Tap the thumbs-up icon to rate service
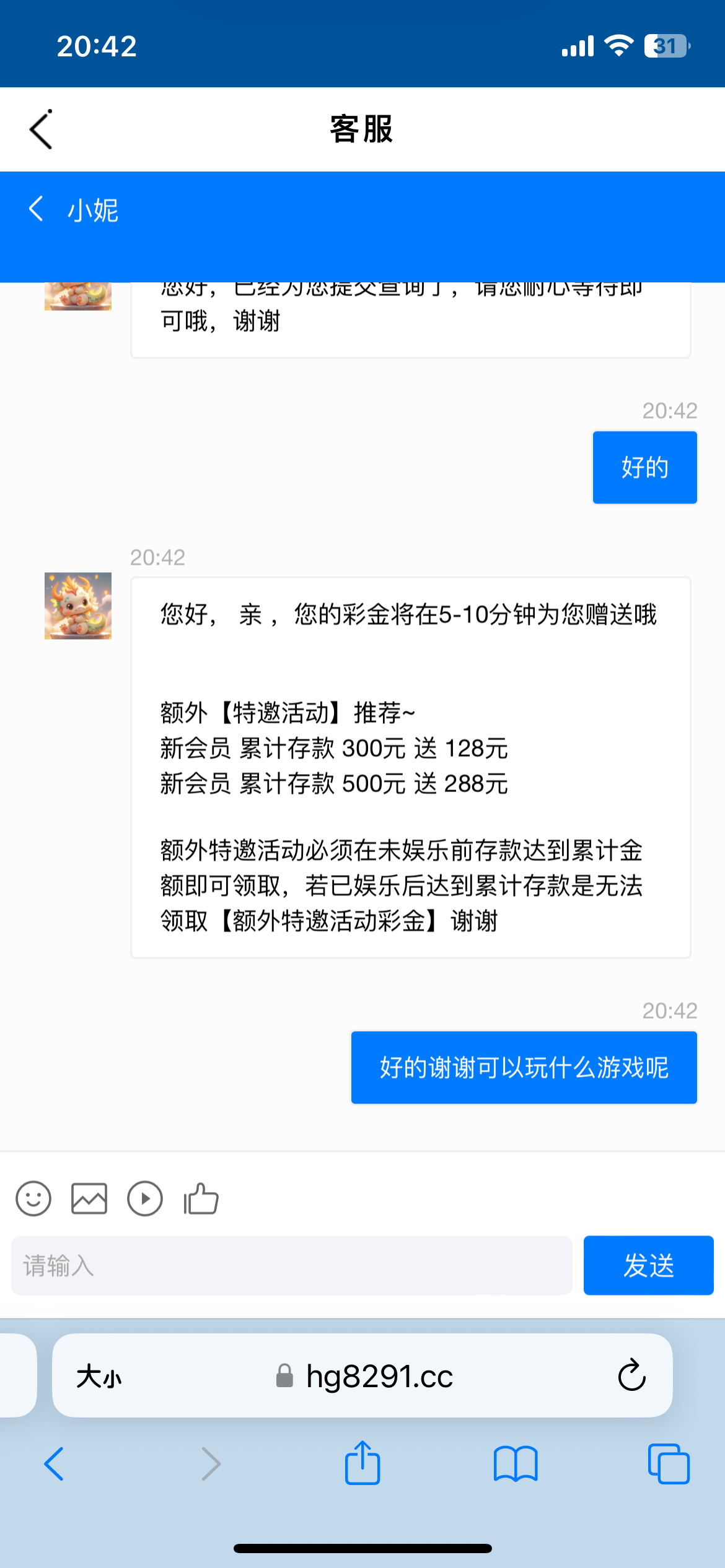 pyautogui.click(x=201, y=1199)
